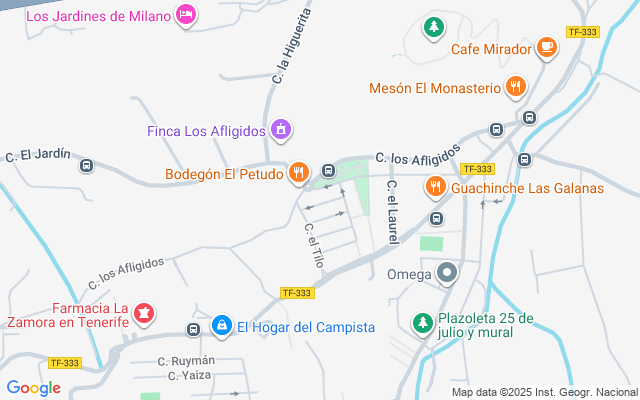This screenshot has width=640, height=400.
Task: Open Finca Los Afligidos place marker
Action: [x=281, y=130]
